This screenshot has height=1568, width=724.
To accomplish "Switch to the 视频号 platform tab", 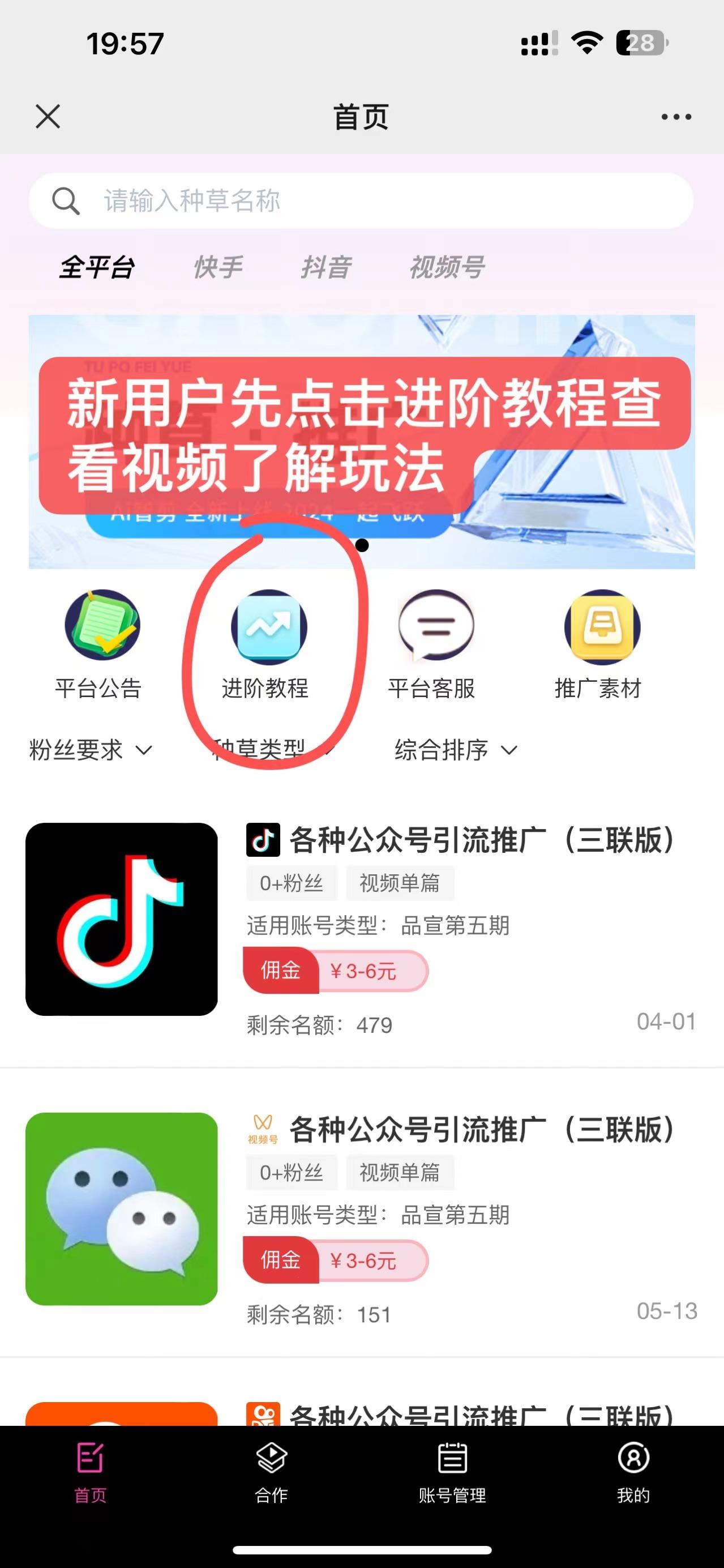I will tap(447, 267).
